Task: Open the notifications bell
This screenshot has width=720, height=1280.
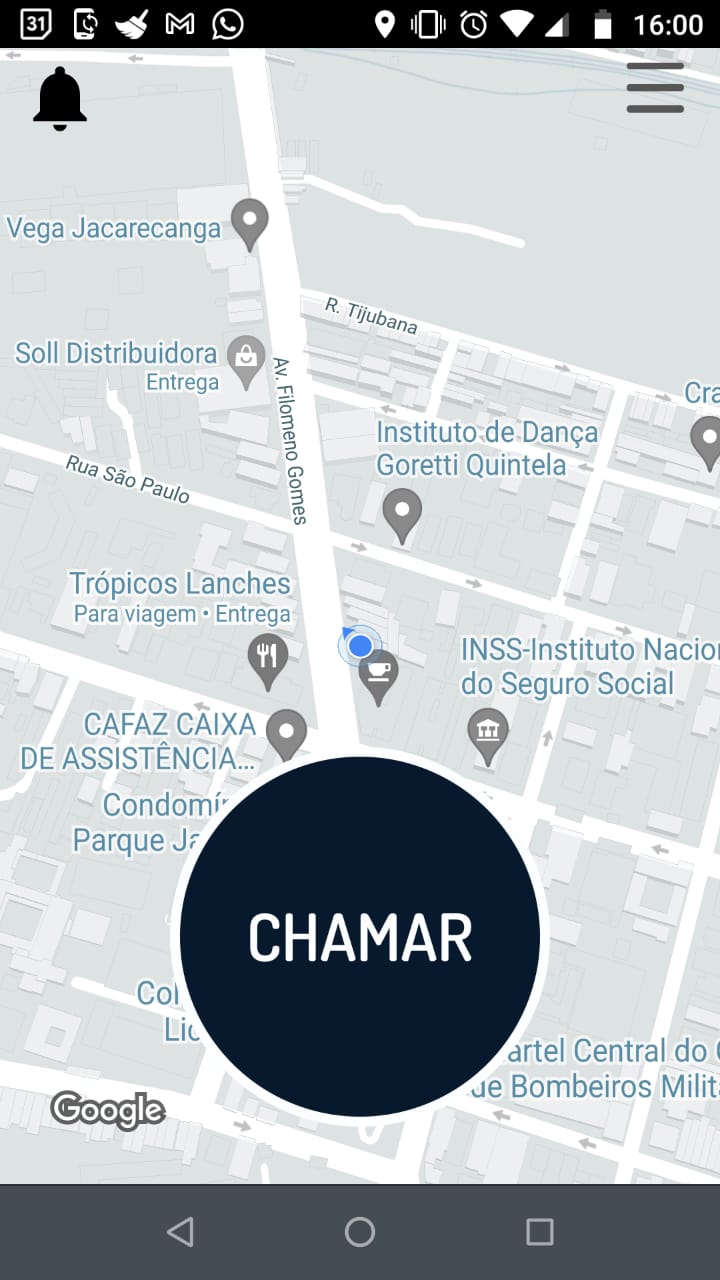Action: 60,98
